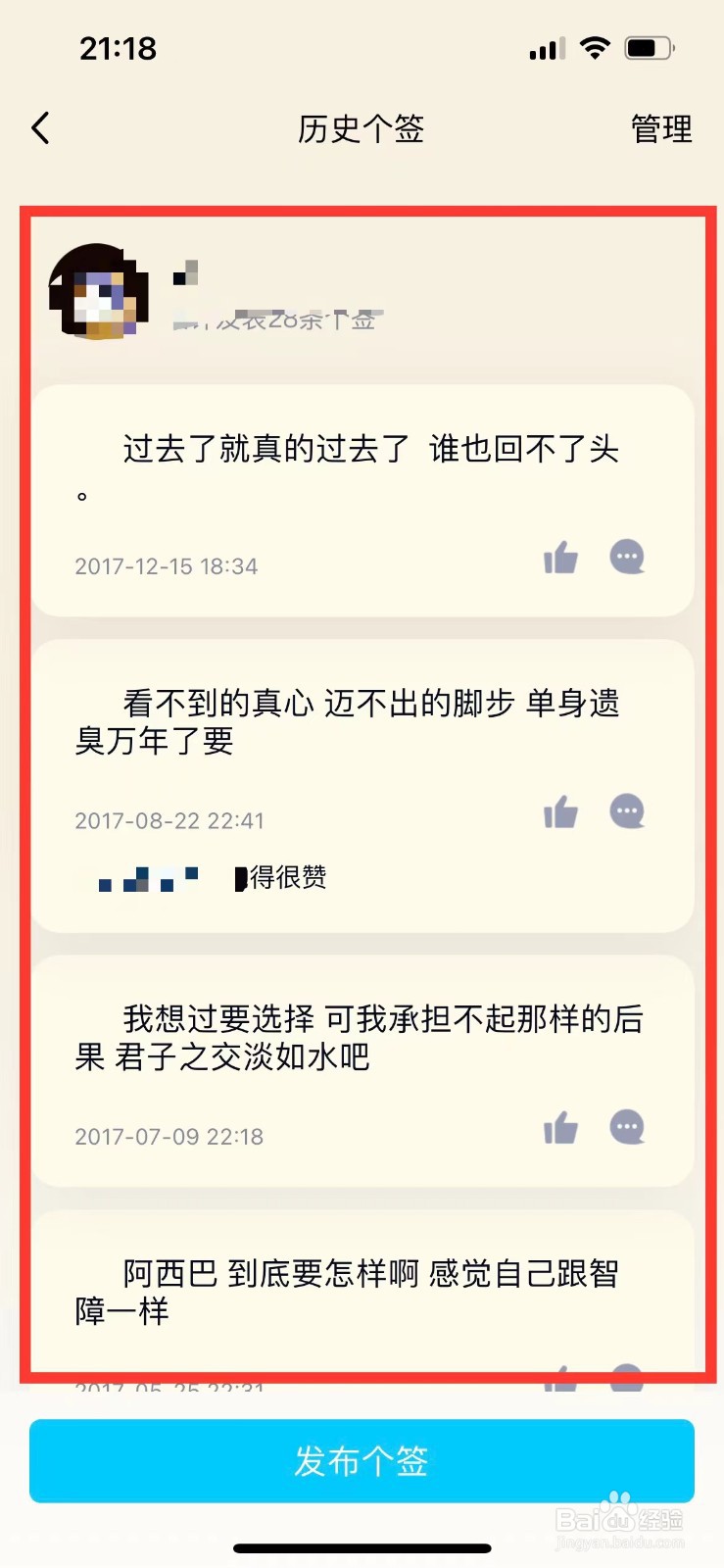The width and height of the screenshot is (724, 1568).
Task: Comment on the 2017-07-09 signature
Action: (627, 1127)
